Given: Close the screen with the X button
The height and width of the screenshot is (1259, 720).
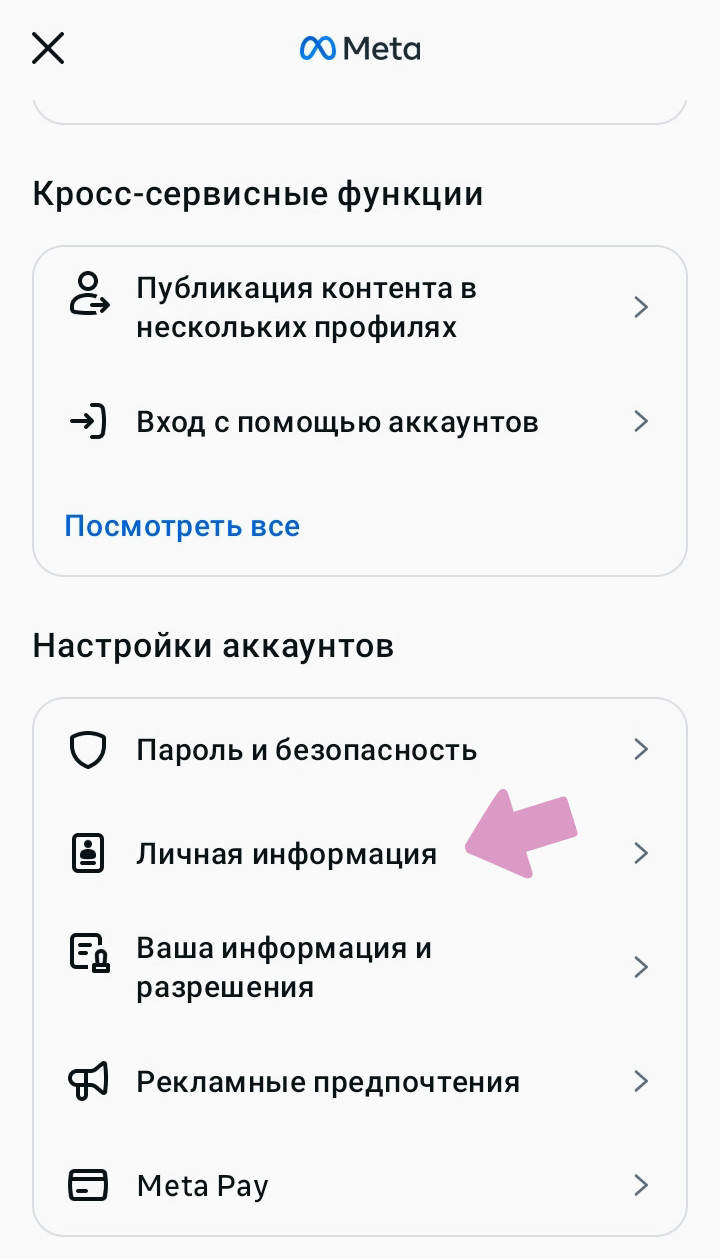Looking at the screenshot, I should tap(47, 47).
